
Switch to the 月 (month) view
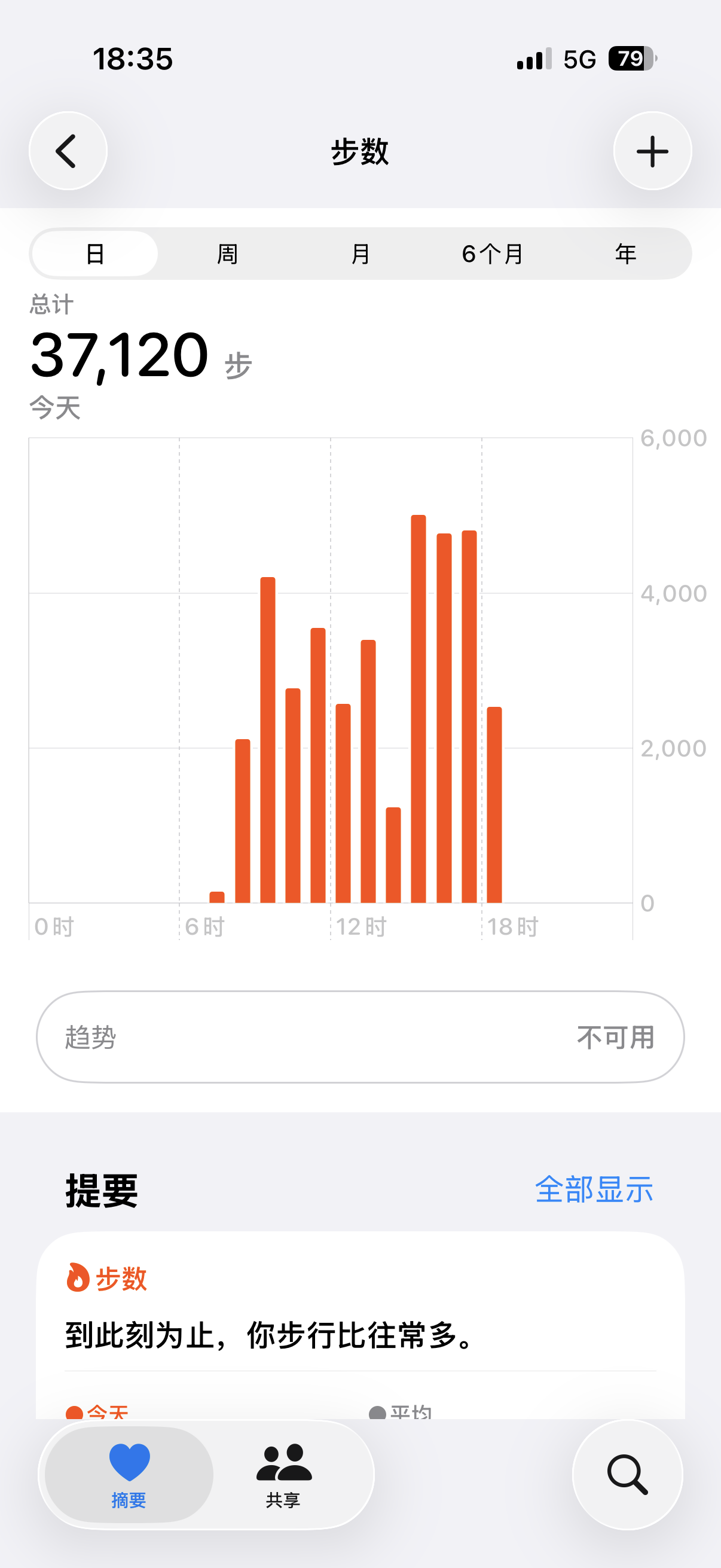360,254
